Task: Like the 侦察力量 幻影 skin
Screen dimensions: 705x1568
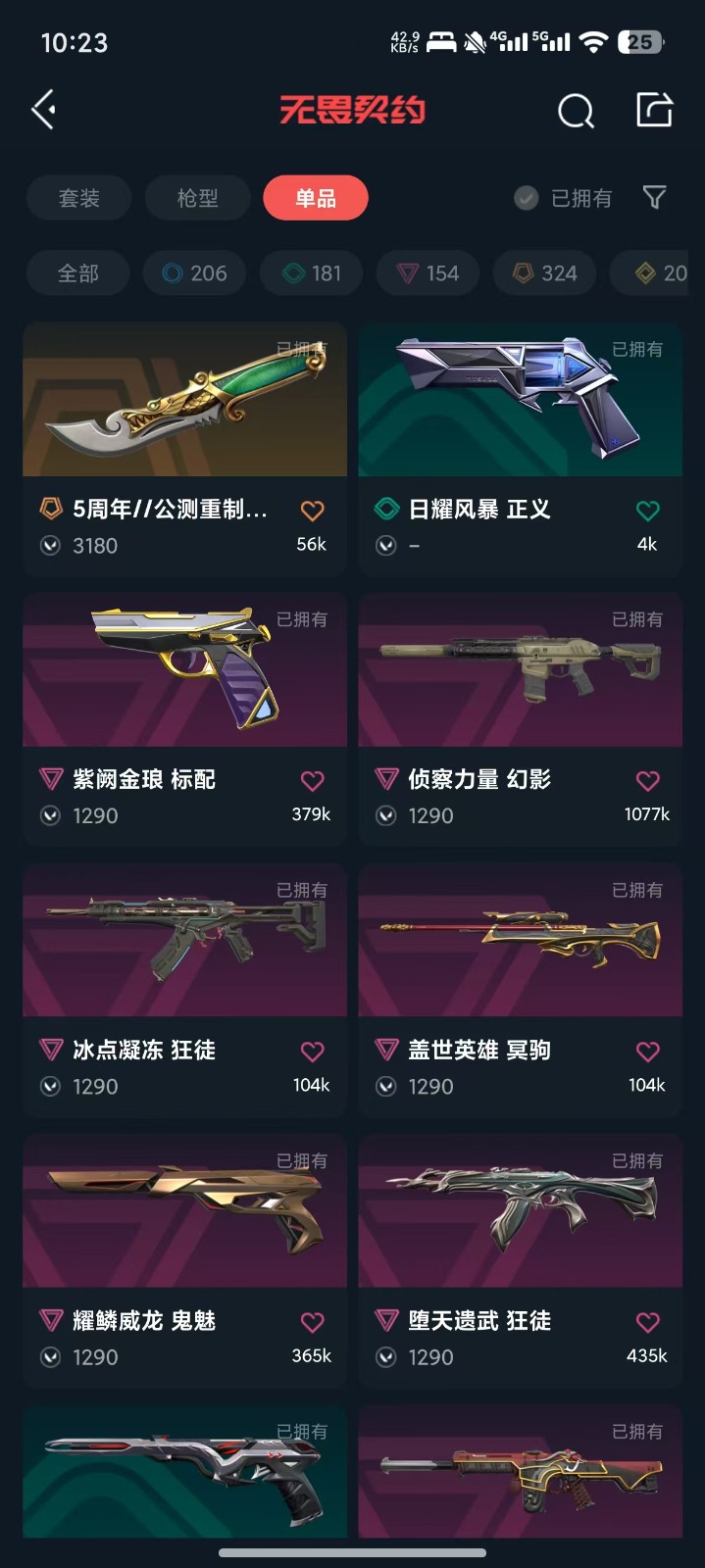Action: click(x=647, y=781)
